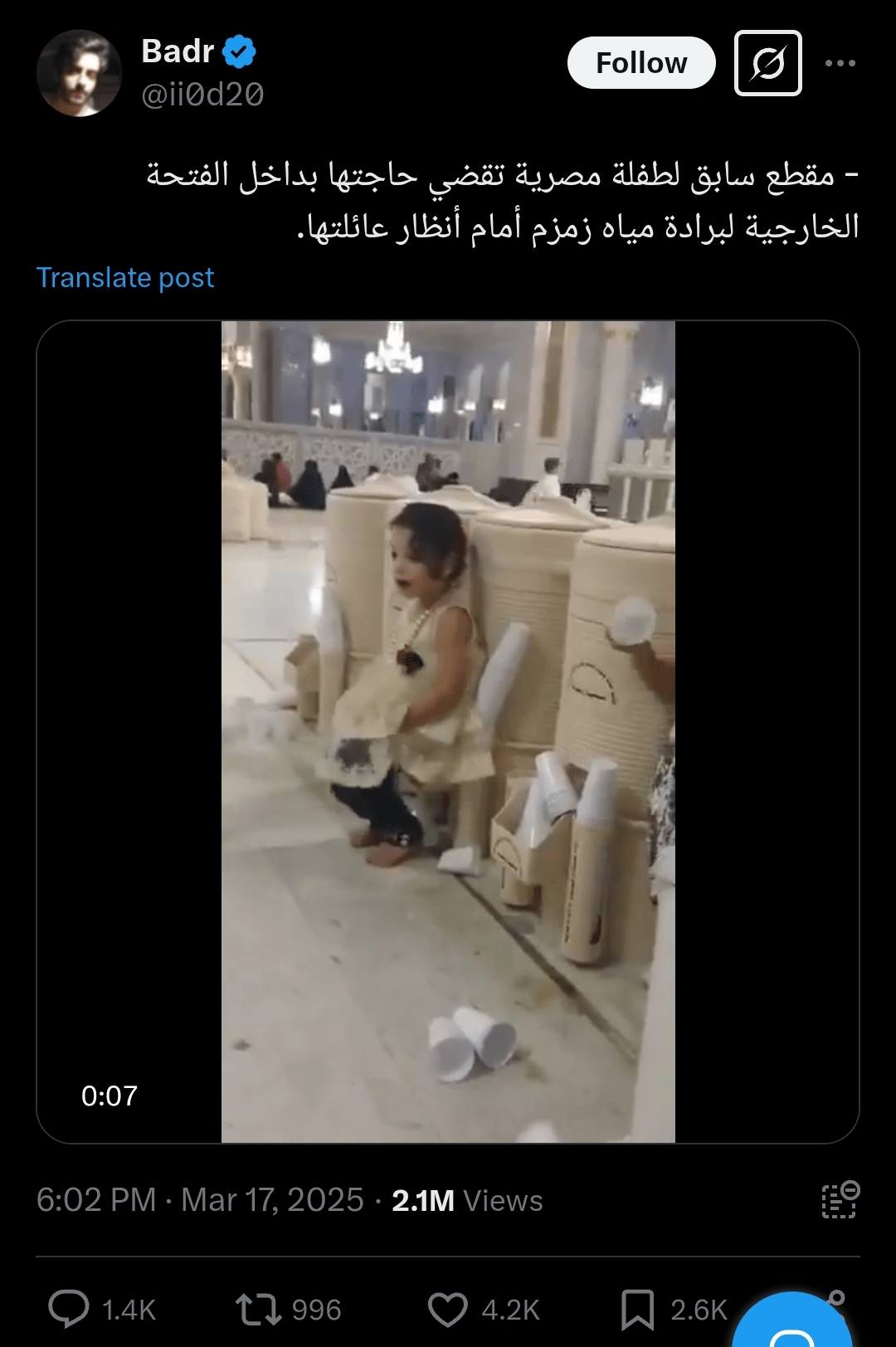
Task: Open the post overflow menu
Action: coord(840,63)
